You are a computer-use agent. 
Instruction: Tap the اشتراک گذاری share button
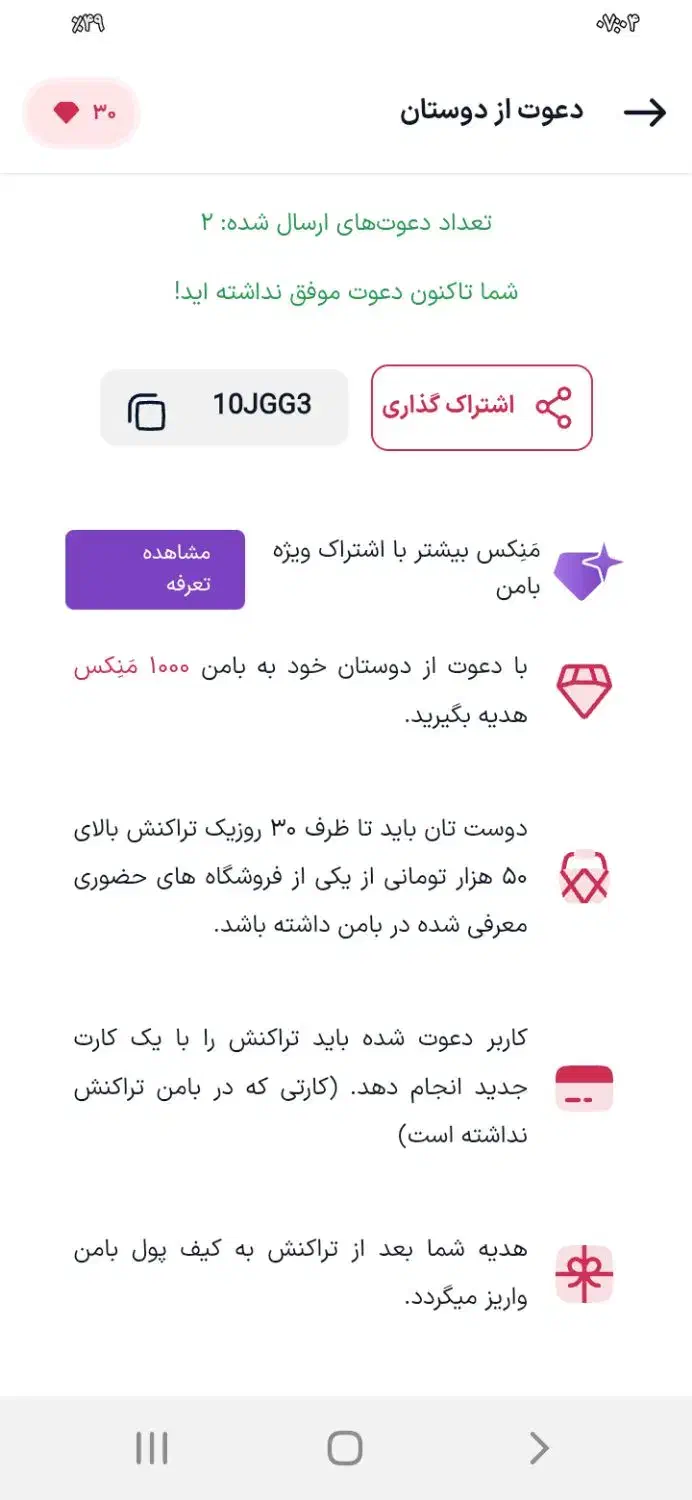482,407
